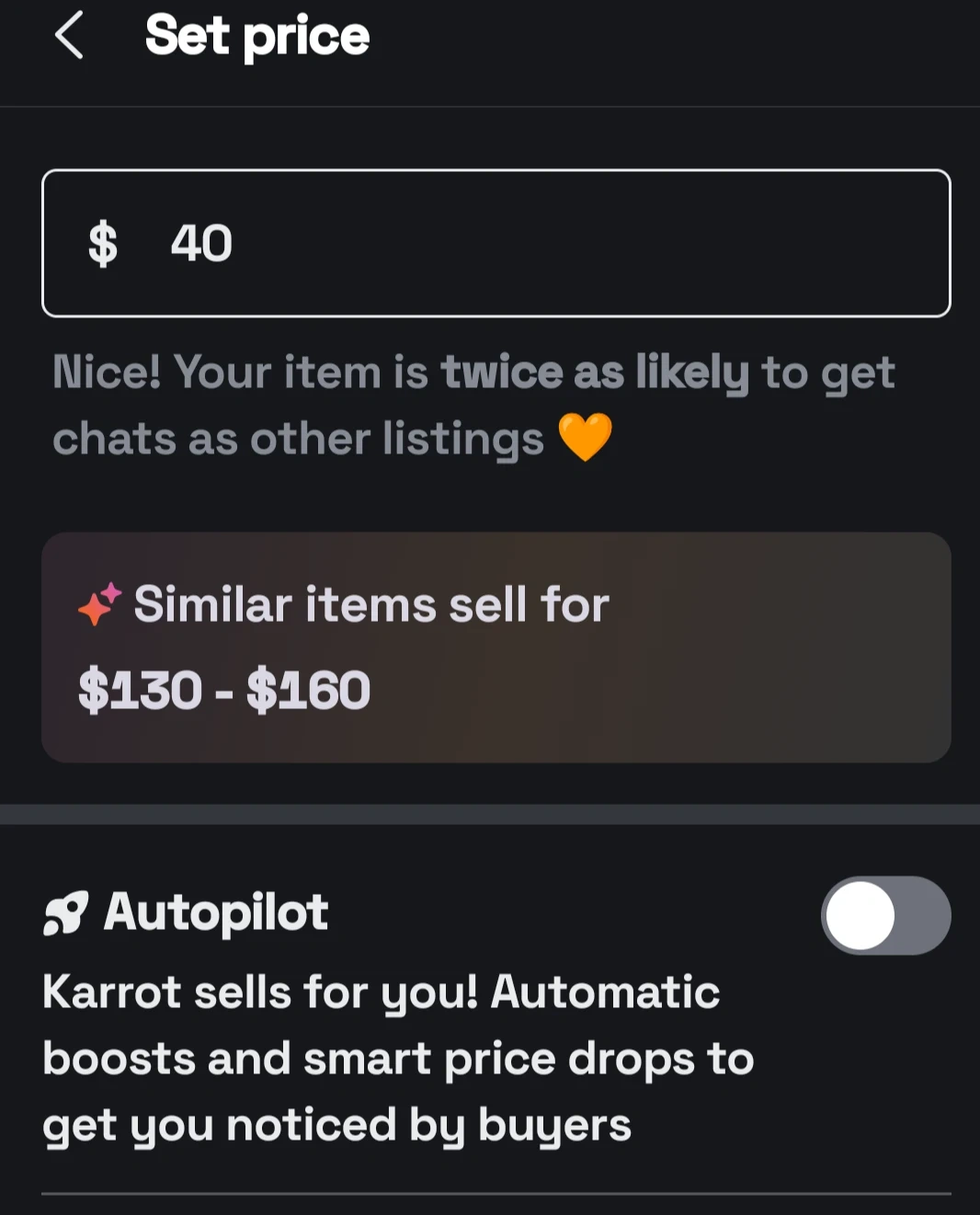Go back from Set price screen

click(x=69, y=36)
